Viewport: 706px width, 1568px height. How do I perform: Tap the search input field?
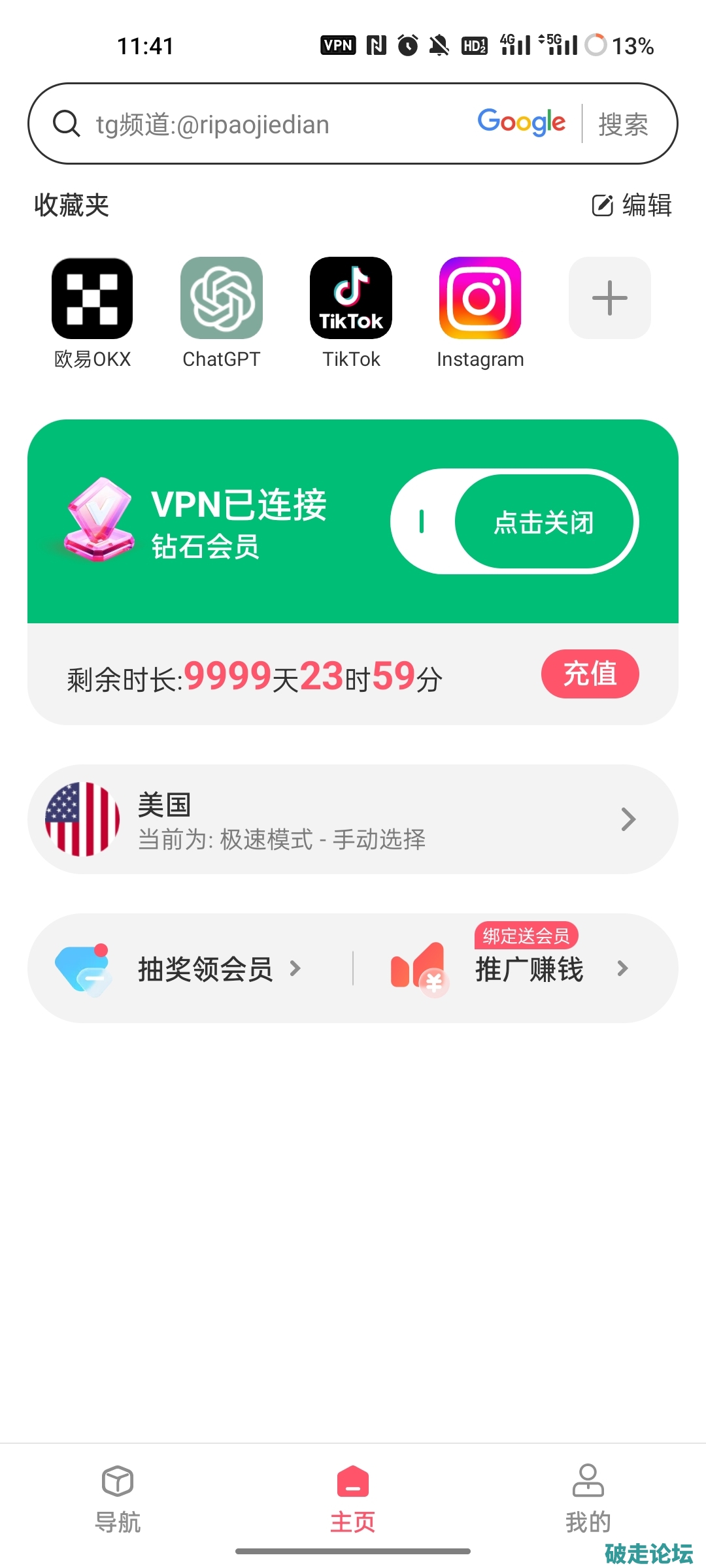click(261, 124)
